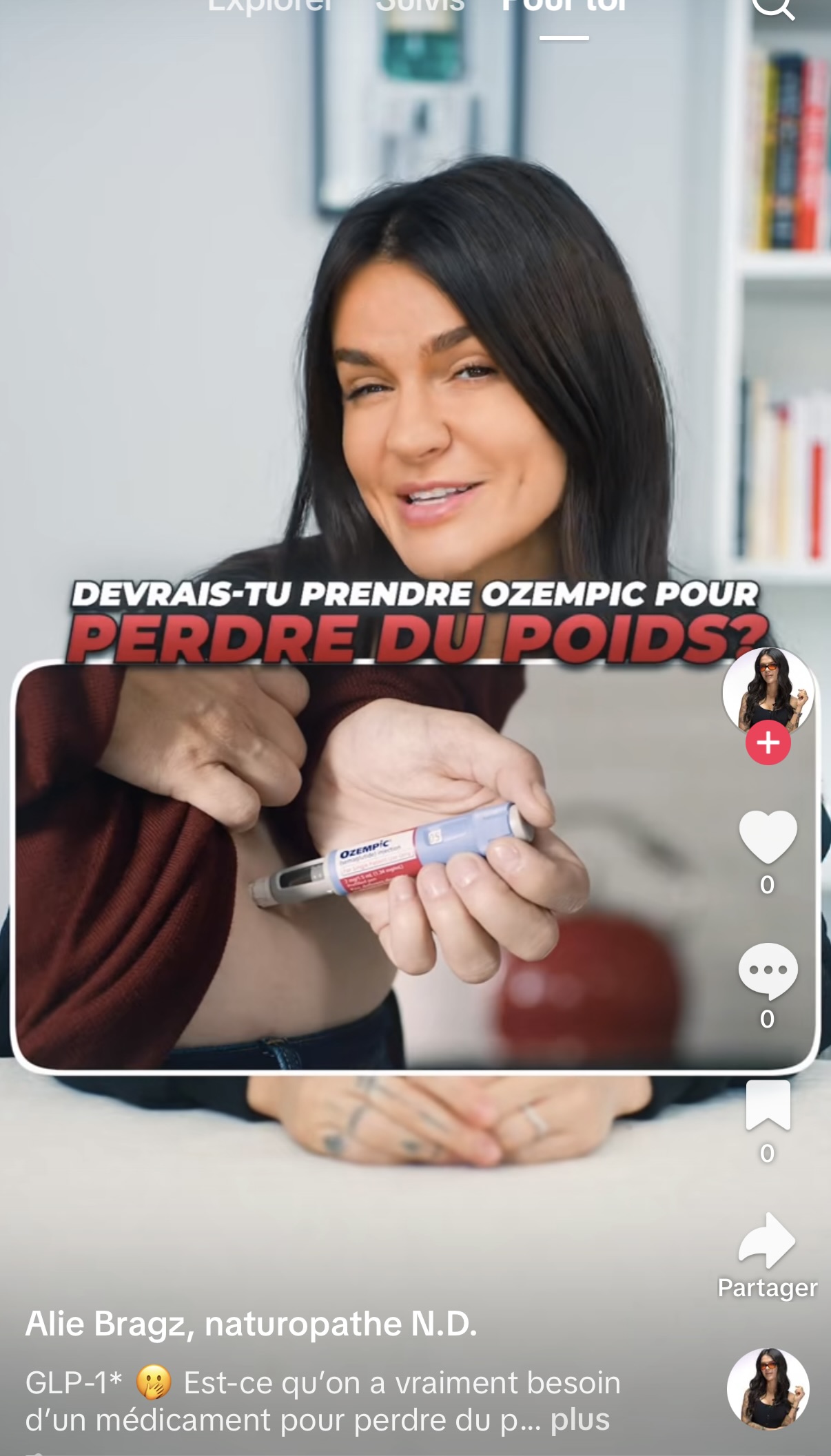The image size is (831, 1456).
Task: Select the Pour toi tab
Action: [x=564, y=6]
